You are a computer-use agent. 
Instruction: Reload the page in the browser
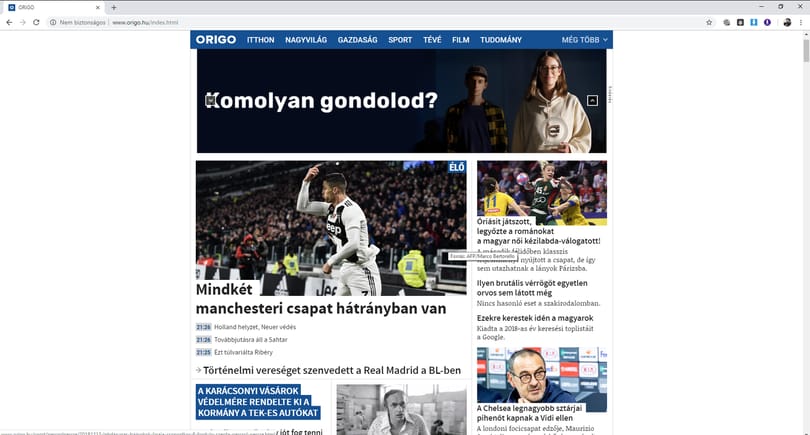[36, 22]
